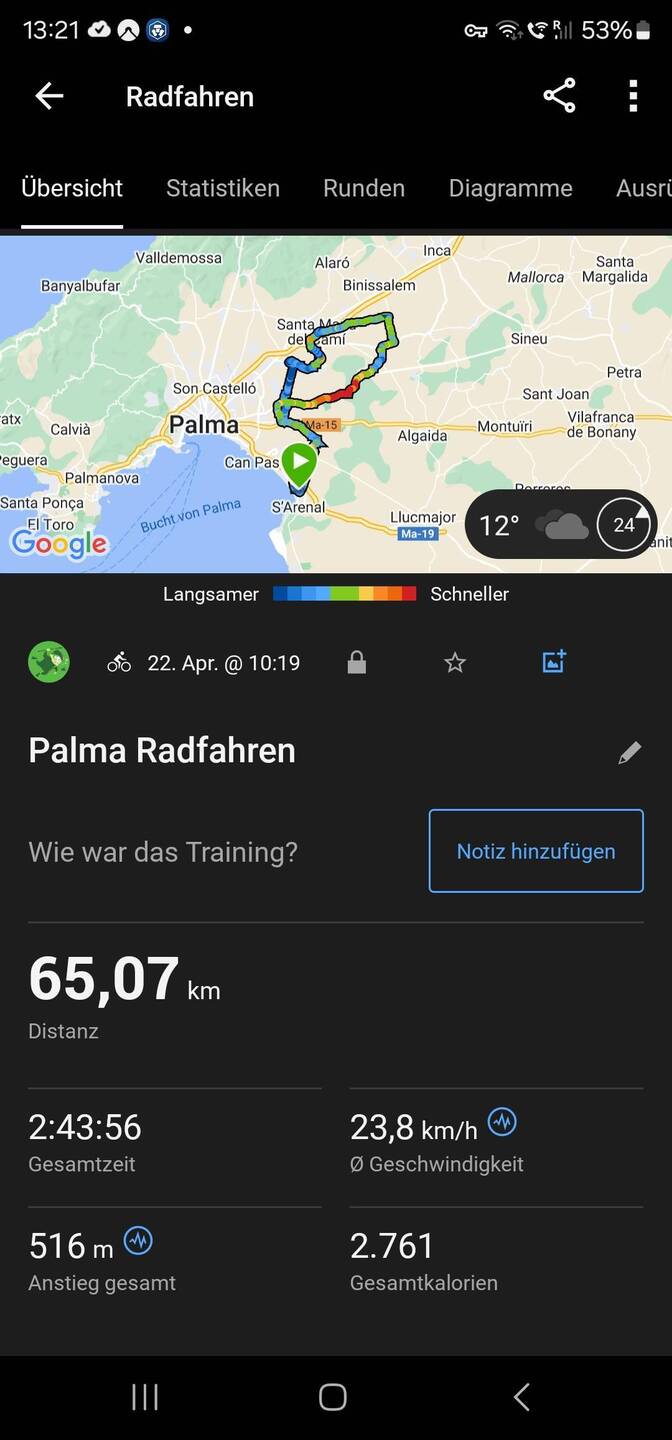Share this cycling activity
672x1440 pixels.
coord(559,96)
